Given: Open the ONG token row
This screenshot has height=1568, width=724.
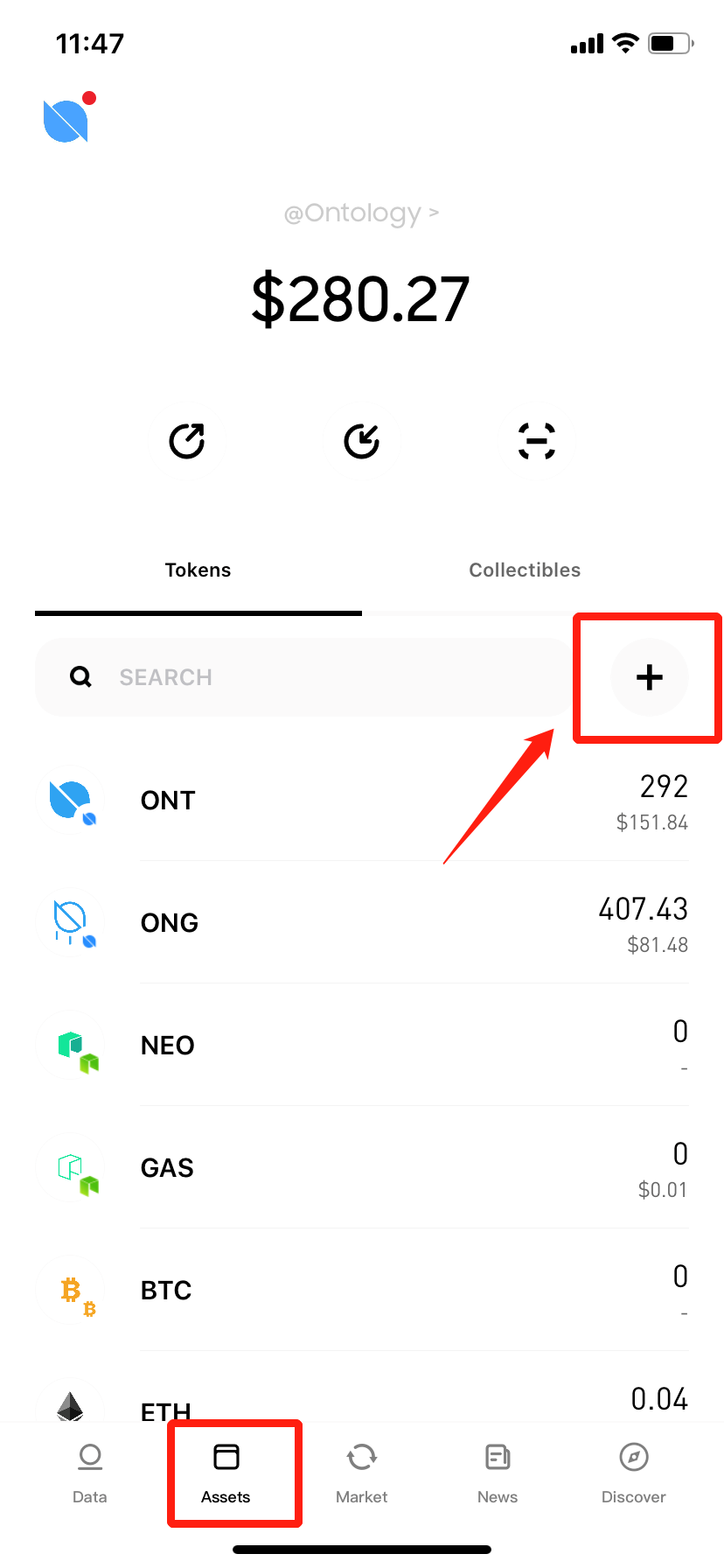Looking at the screenshot, I should pos(362,922).
